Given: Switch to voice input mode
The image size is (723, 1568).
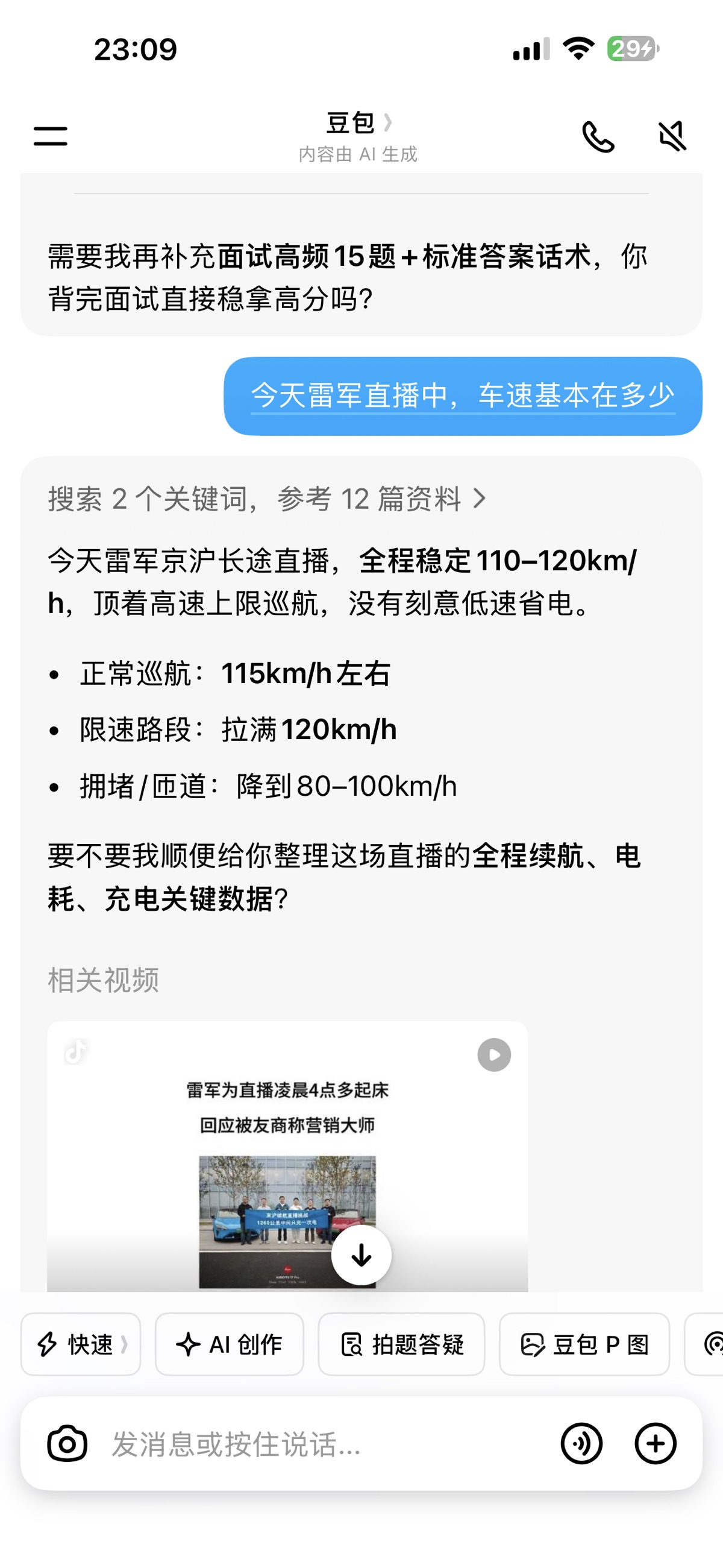Looking at the screenshot, I should tap(581, 1443).
